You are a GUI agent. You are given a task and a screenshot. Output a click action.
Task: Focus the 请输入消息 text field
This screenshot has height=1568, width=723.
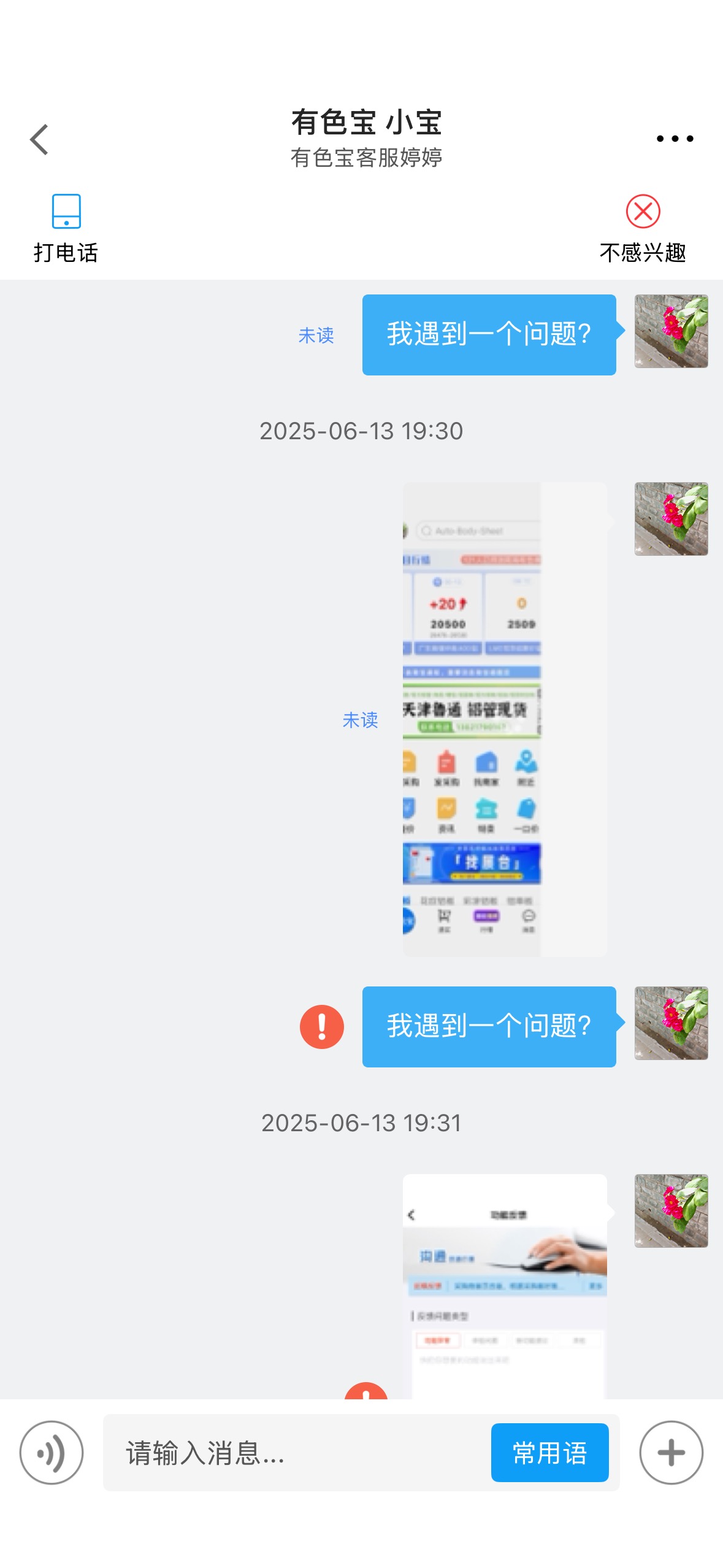point(297,1453)
